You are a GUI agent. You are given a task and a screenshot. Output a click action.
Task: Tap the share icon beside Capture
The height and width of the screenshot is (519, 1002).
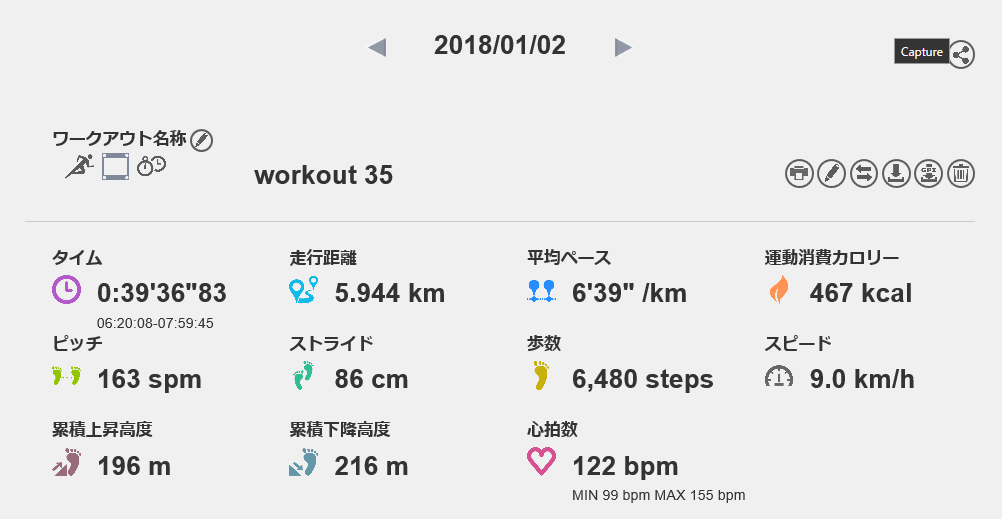point(961,54)
